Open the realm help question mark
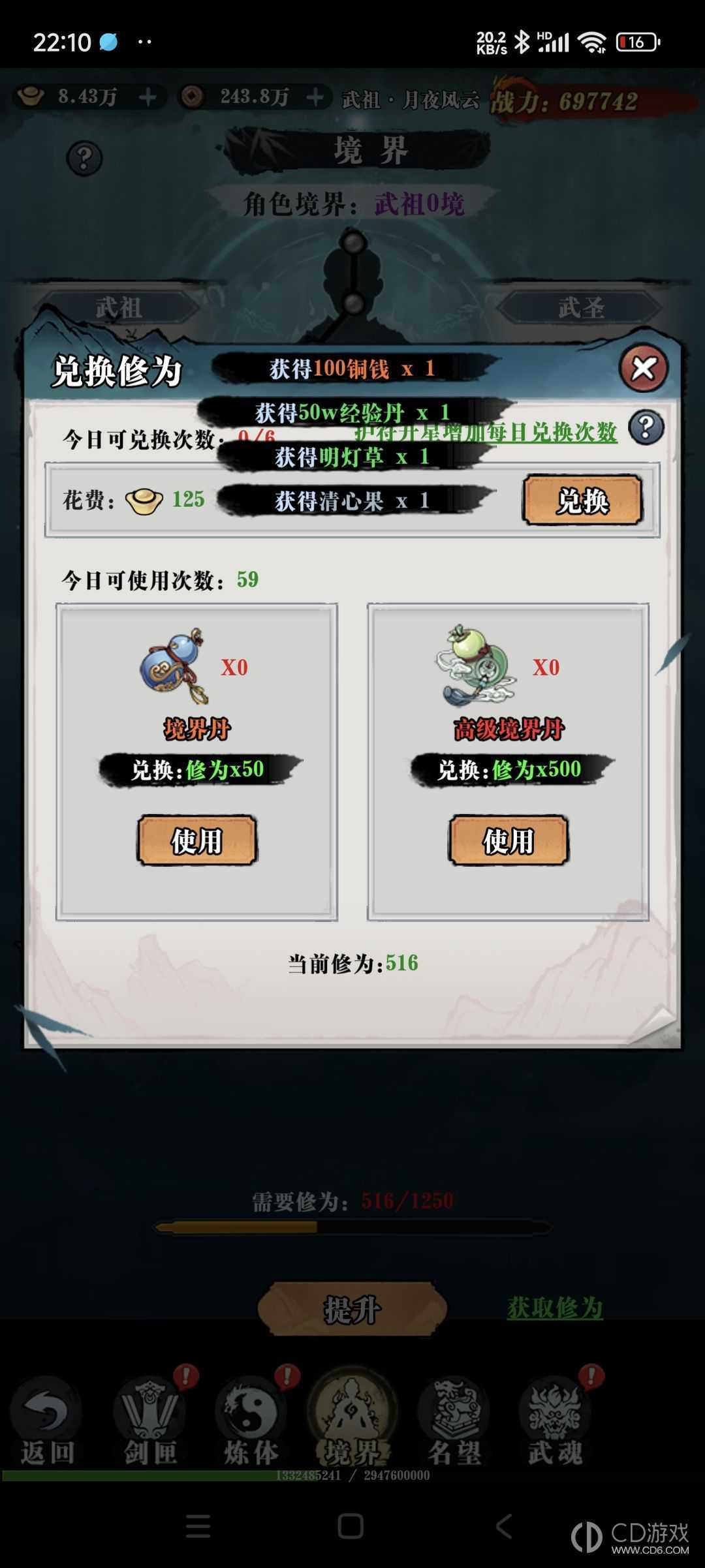Screen dimensions: 705x1568 [x=84, y=158]
